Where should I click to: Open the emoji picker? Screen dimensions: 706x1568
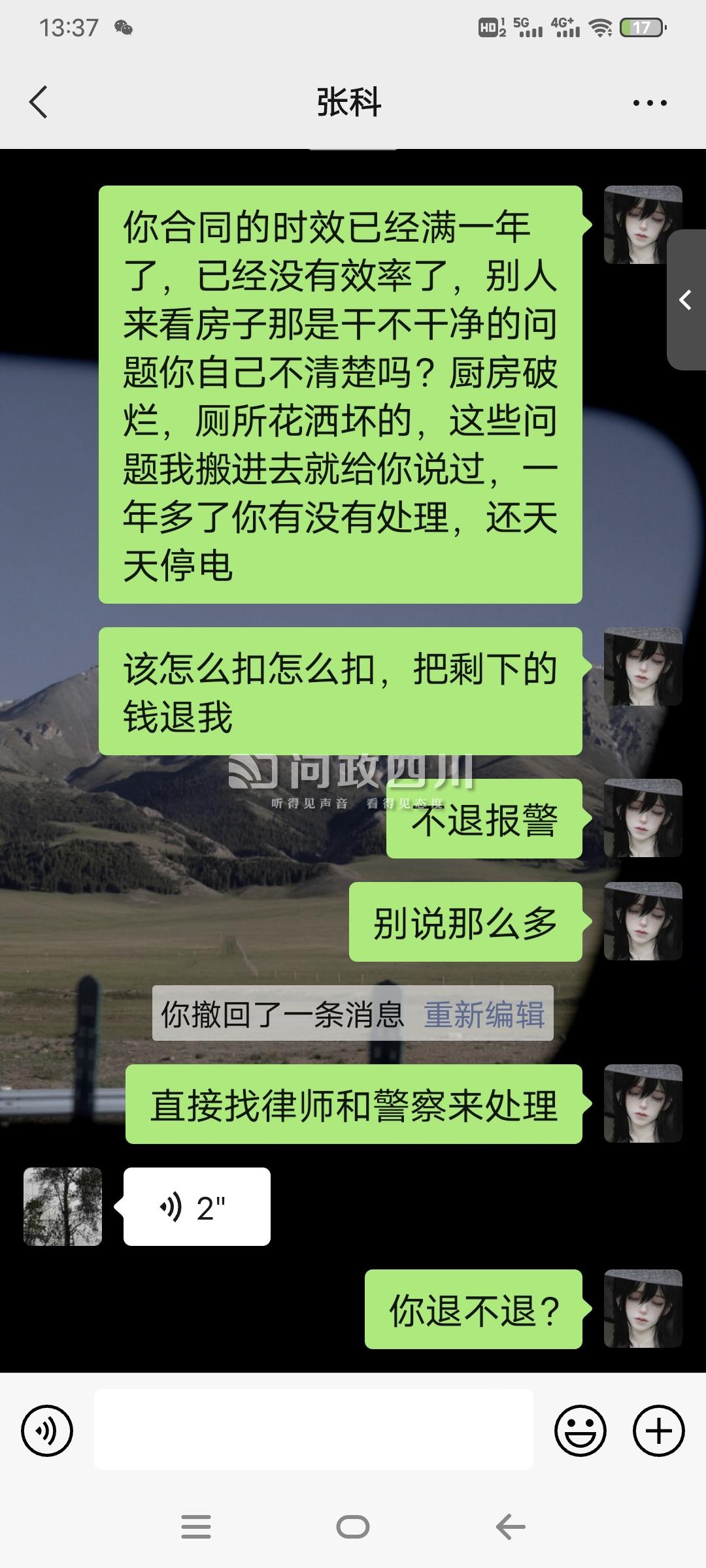(580, 1430)
